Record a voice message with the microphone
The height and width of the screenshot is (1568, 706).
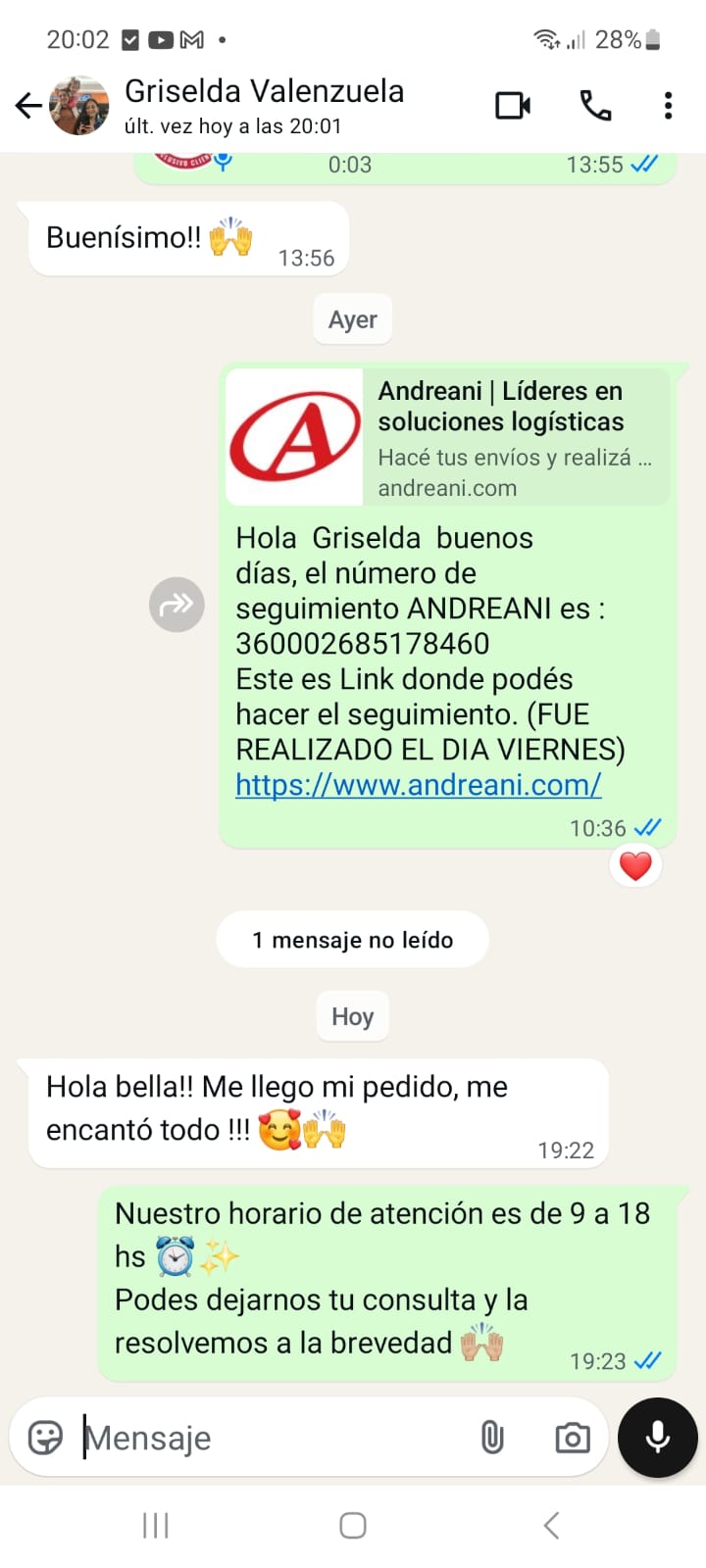click(x=657, y=1438)
